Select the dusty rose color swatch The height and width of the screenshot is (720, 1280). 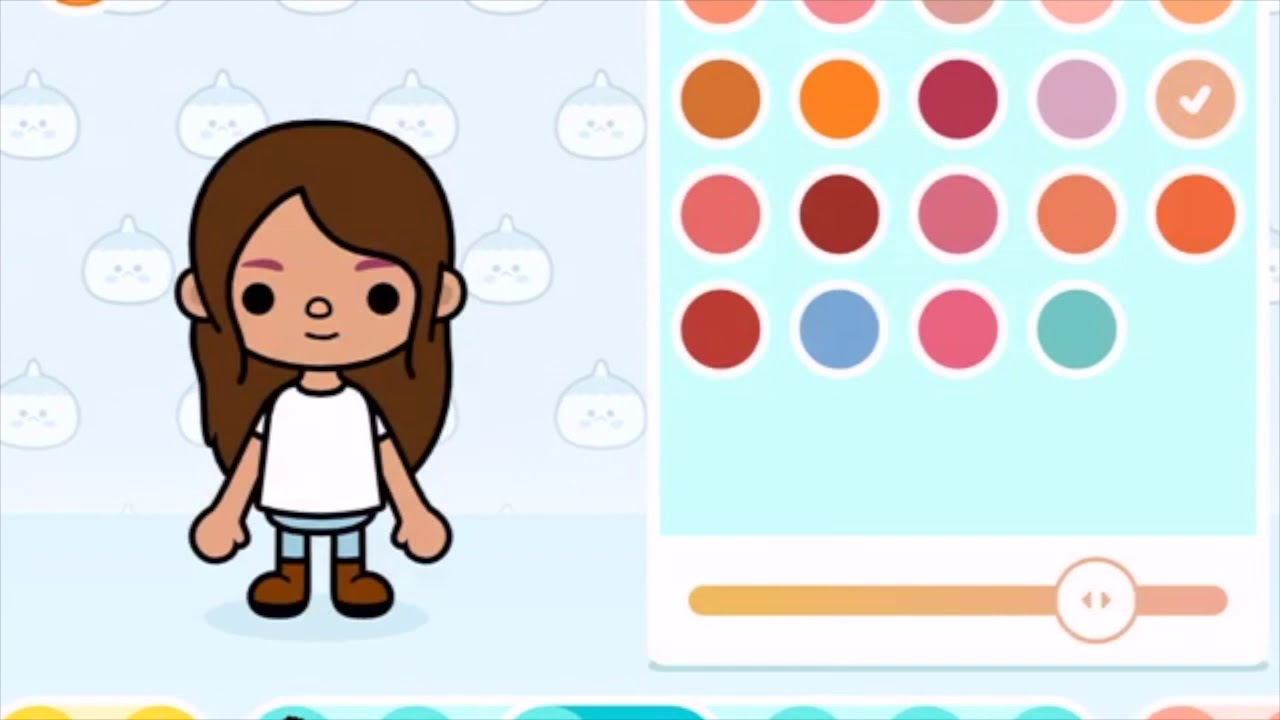pos(958,214)
